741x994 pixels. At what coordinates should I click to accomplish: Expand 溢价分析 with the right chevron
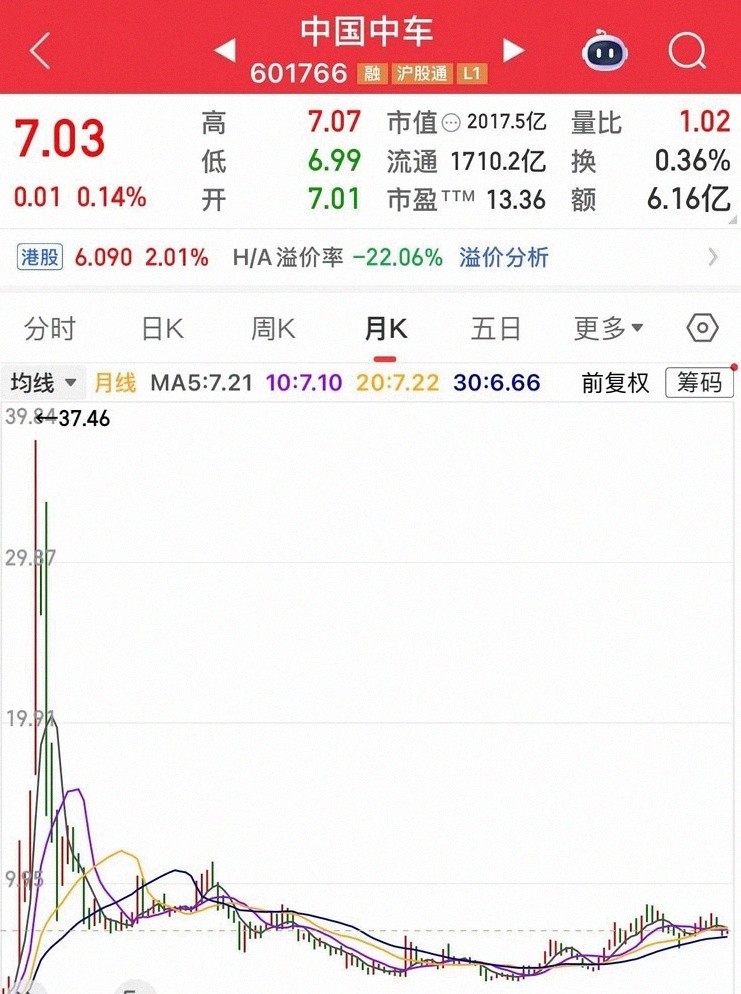coord(714,257)
